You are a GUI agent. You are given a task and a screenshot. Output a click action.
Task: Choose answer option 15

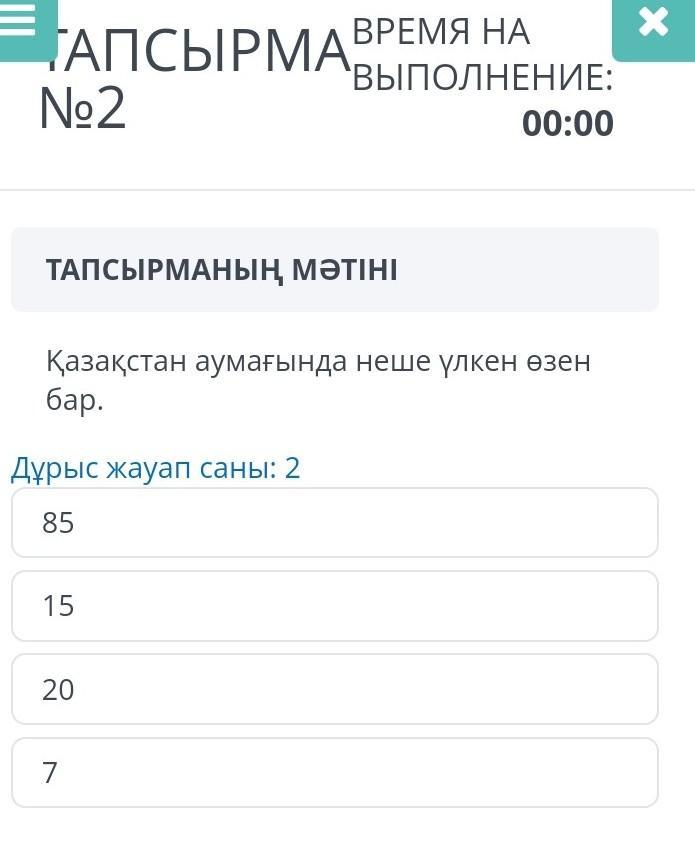pos(334,606)
